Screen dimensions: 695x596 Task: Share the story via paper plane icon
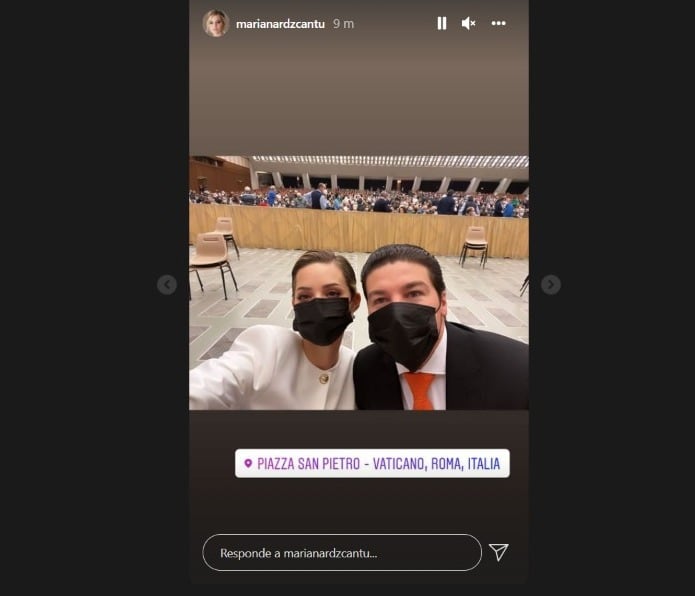coord(498,552)
